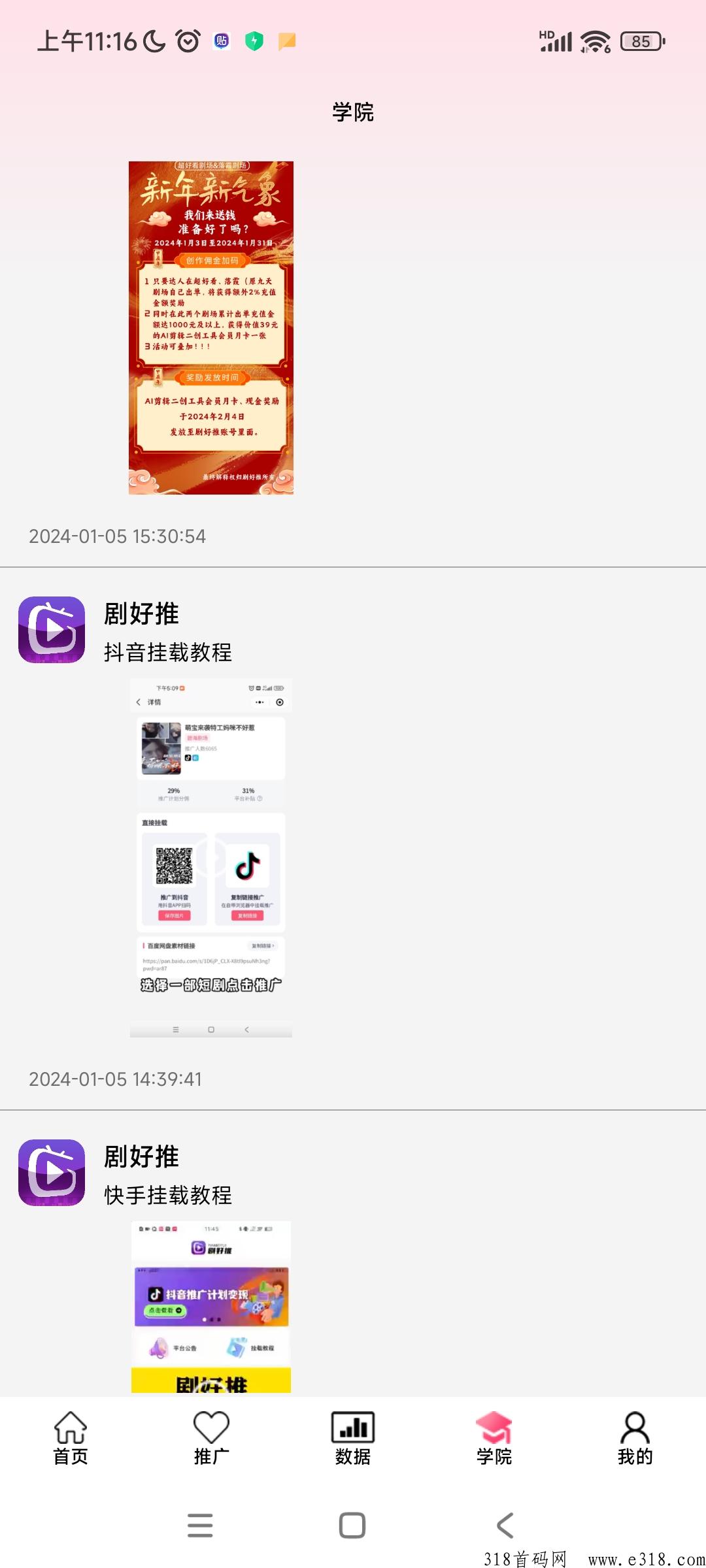Open the 数据 tab
This screenshot has width=706, height=1568.
[353, 1437]
